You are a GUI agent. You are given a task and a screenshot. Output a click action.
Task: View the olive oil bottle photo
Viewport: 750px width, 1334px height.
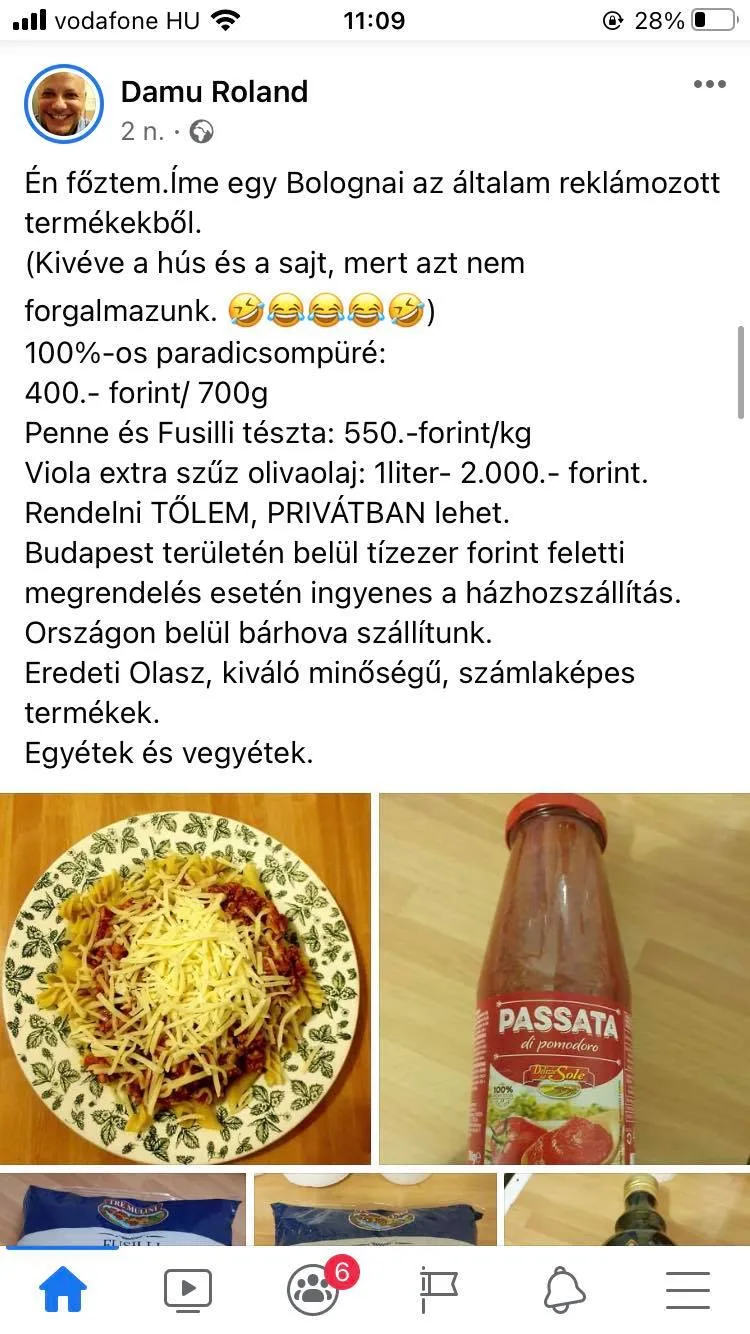coord(627,1208)
